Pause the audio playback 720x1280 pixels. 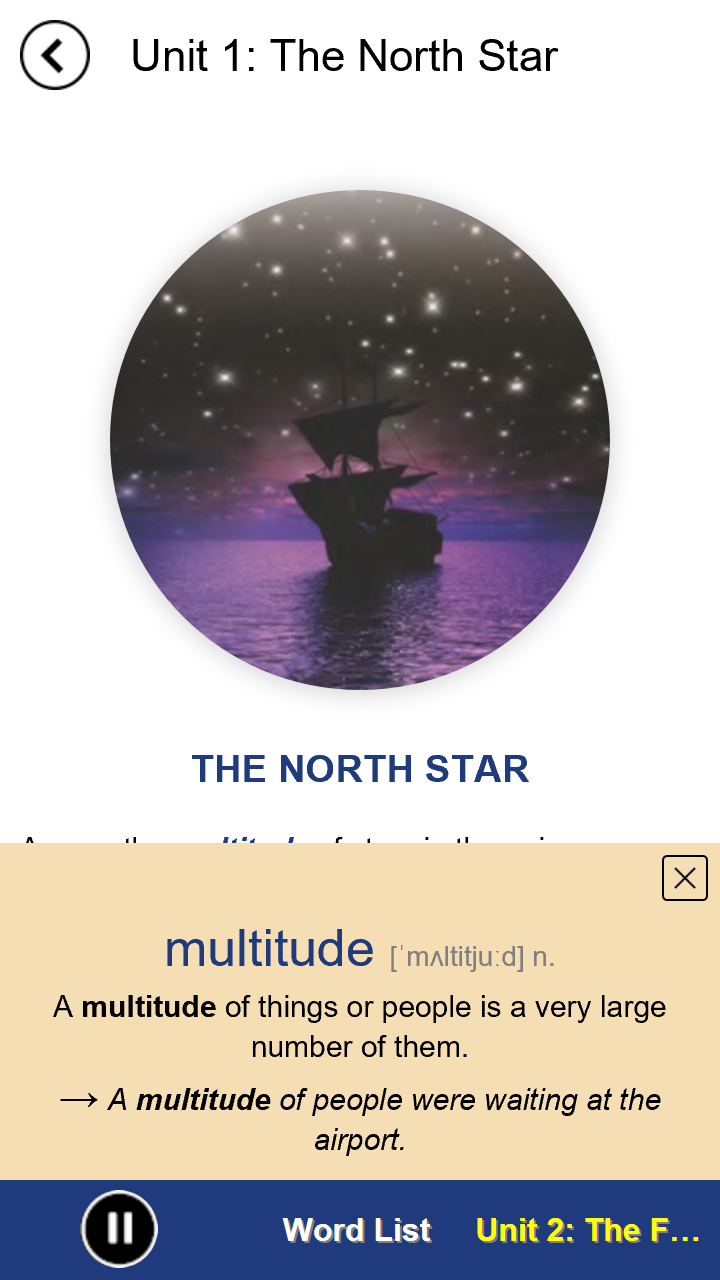[120, 1229]
